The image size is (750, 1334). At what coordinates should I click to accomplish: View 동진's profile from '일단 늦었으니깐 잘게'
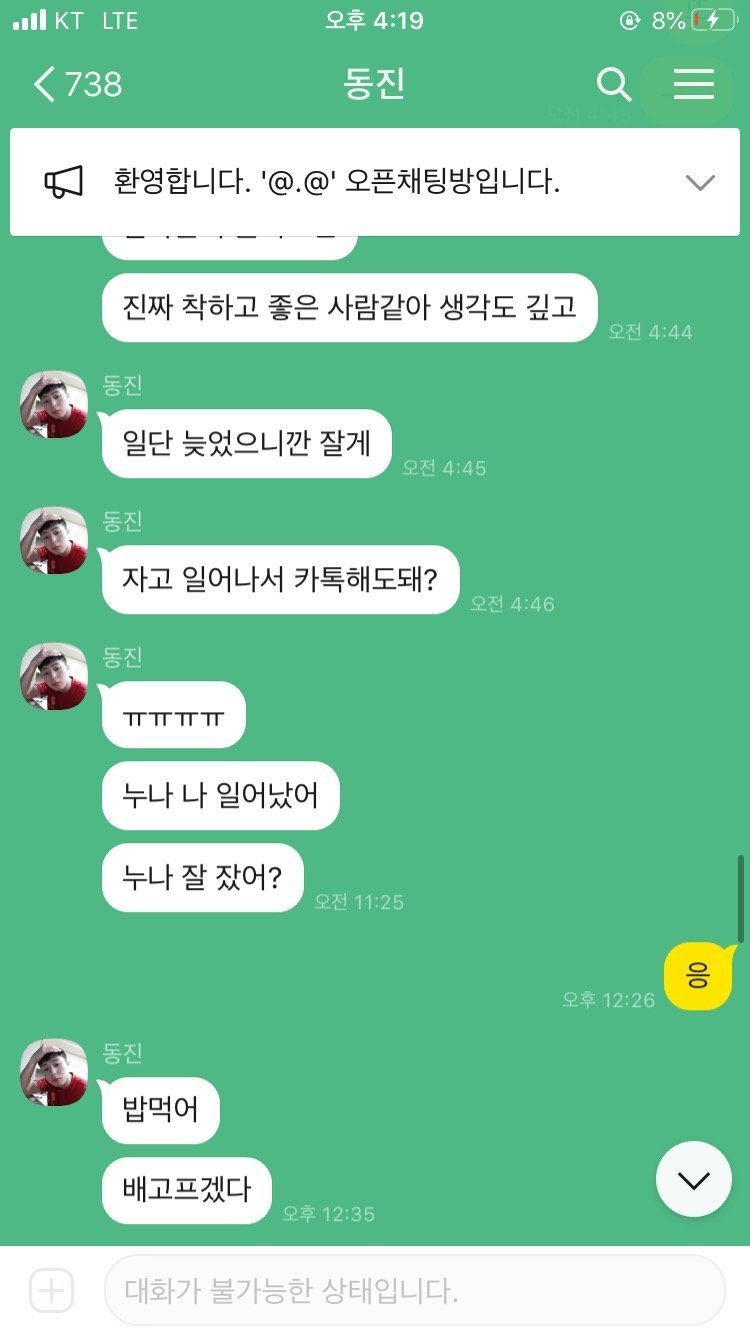click(x=54, y=405)
